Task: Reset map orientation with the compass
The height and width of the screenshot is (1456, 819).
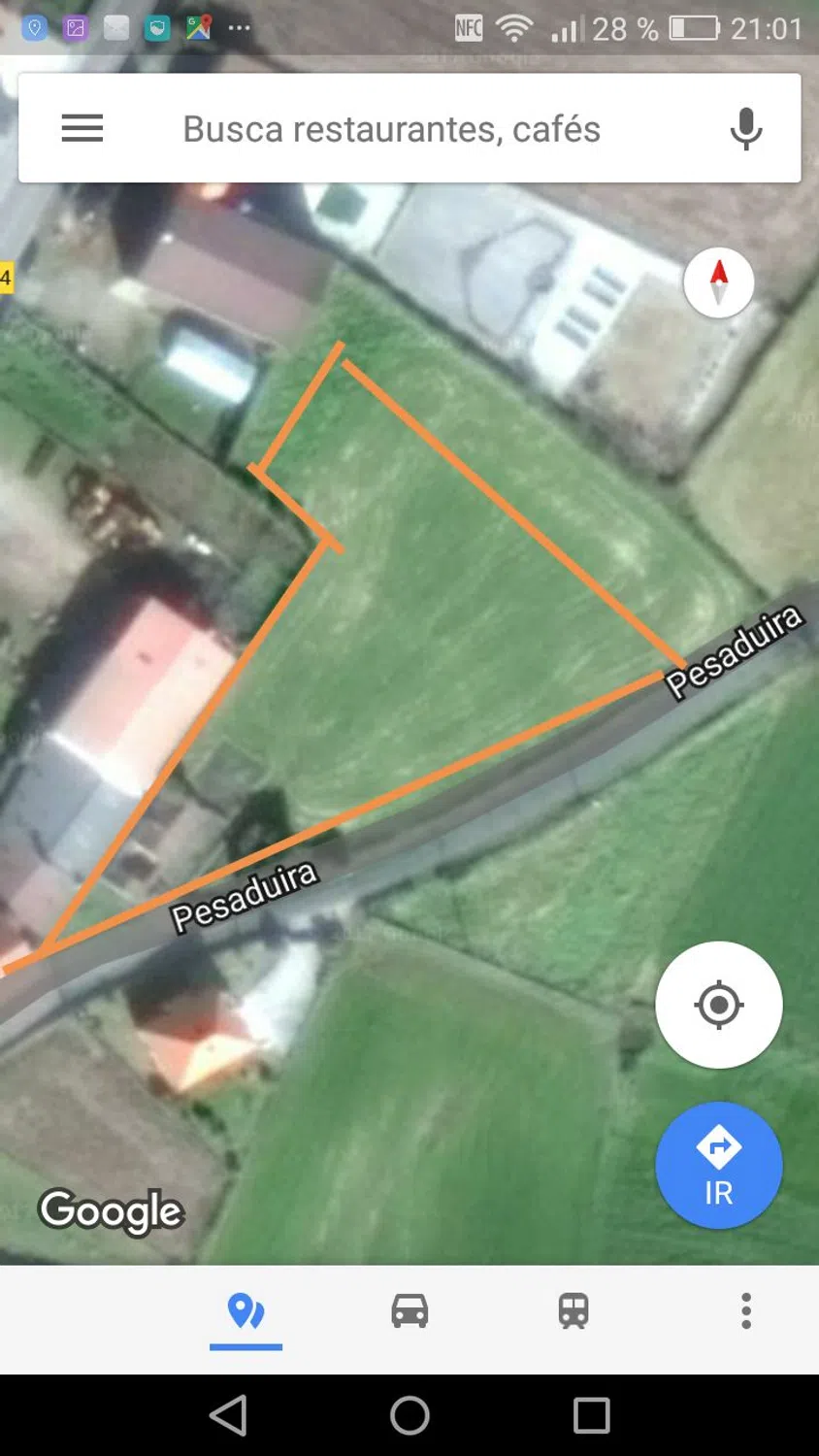Action: (719, 282)
